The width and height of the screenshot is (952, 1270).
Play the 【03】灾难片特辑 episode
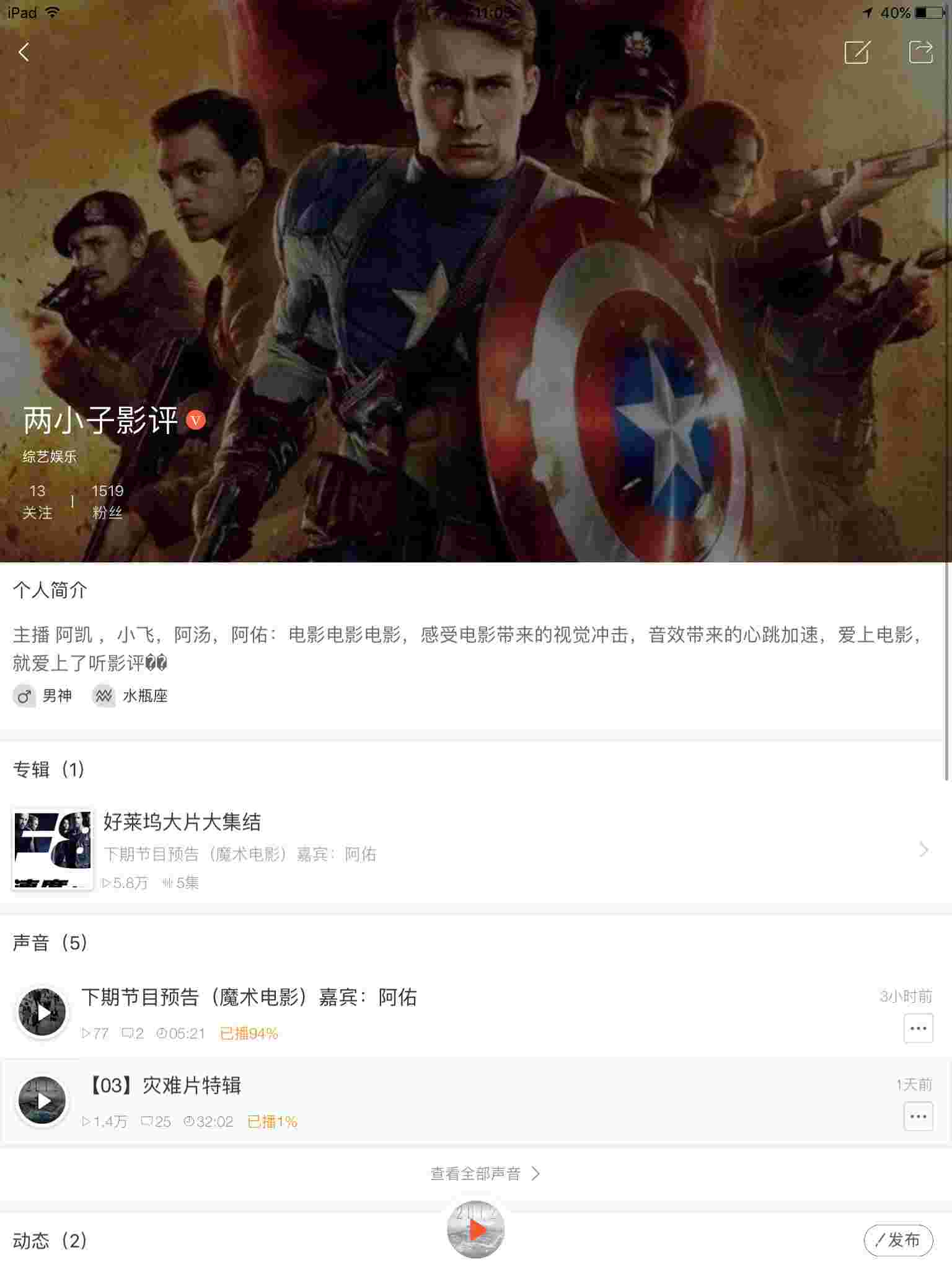(42, 1099)
